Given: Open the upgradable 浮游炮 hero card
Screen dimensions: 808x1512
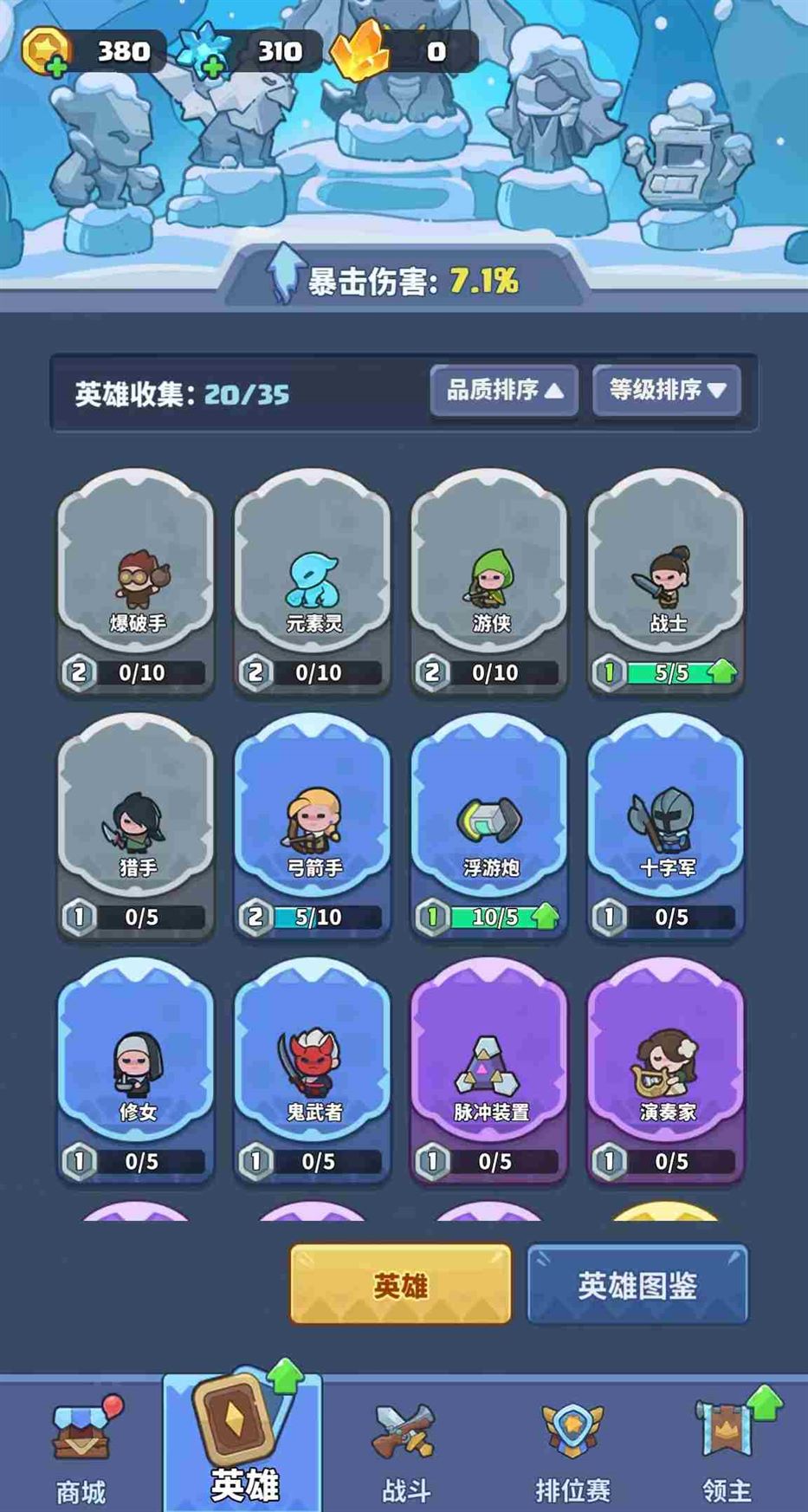Looking at the screenshot, I should pyautogui.click(x=489, y=827).
